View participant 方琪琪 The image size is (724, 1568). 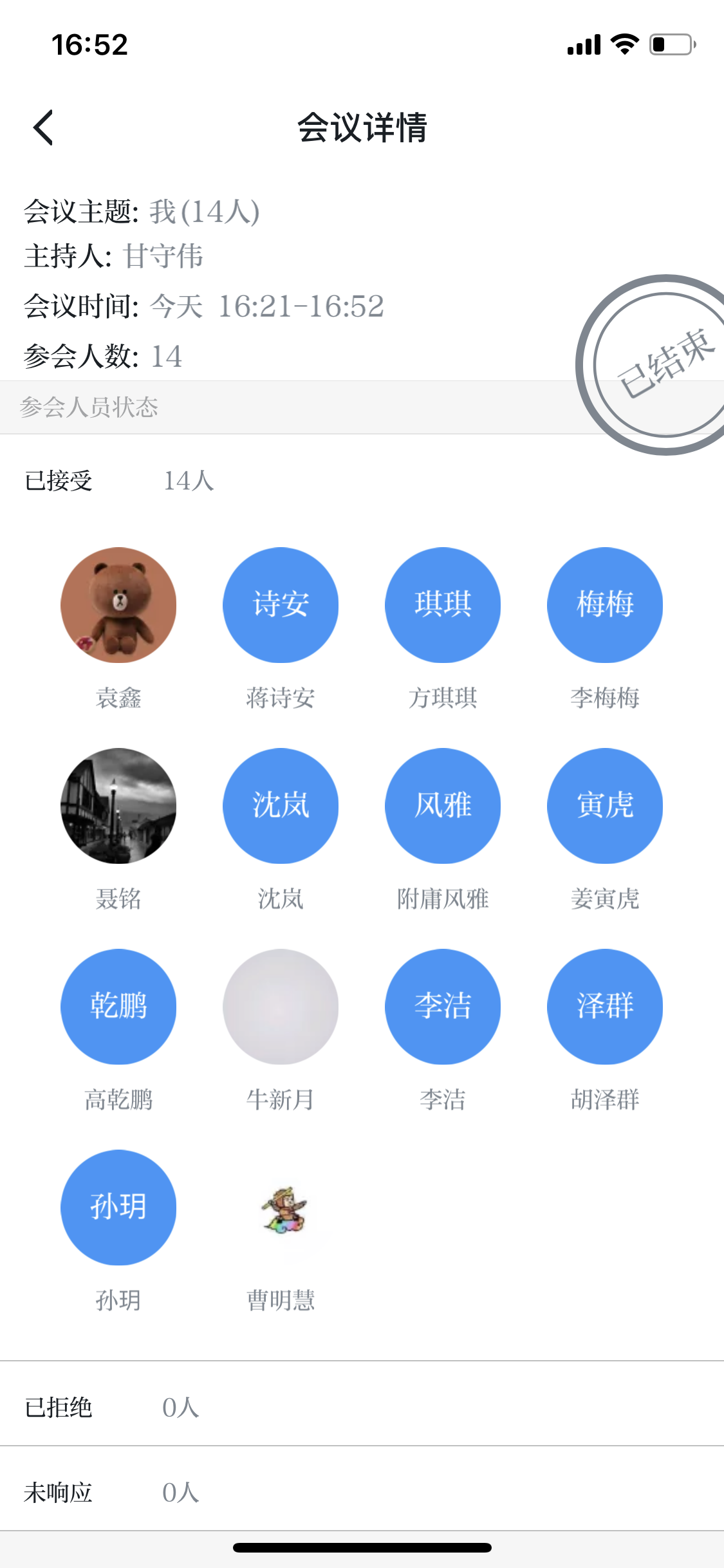(x=443, y=605)
